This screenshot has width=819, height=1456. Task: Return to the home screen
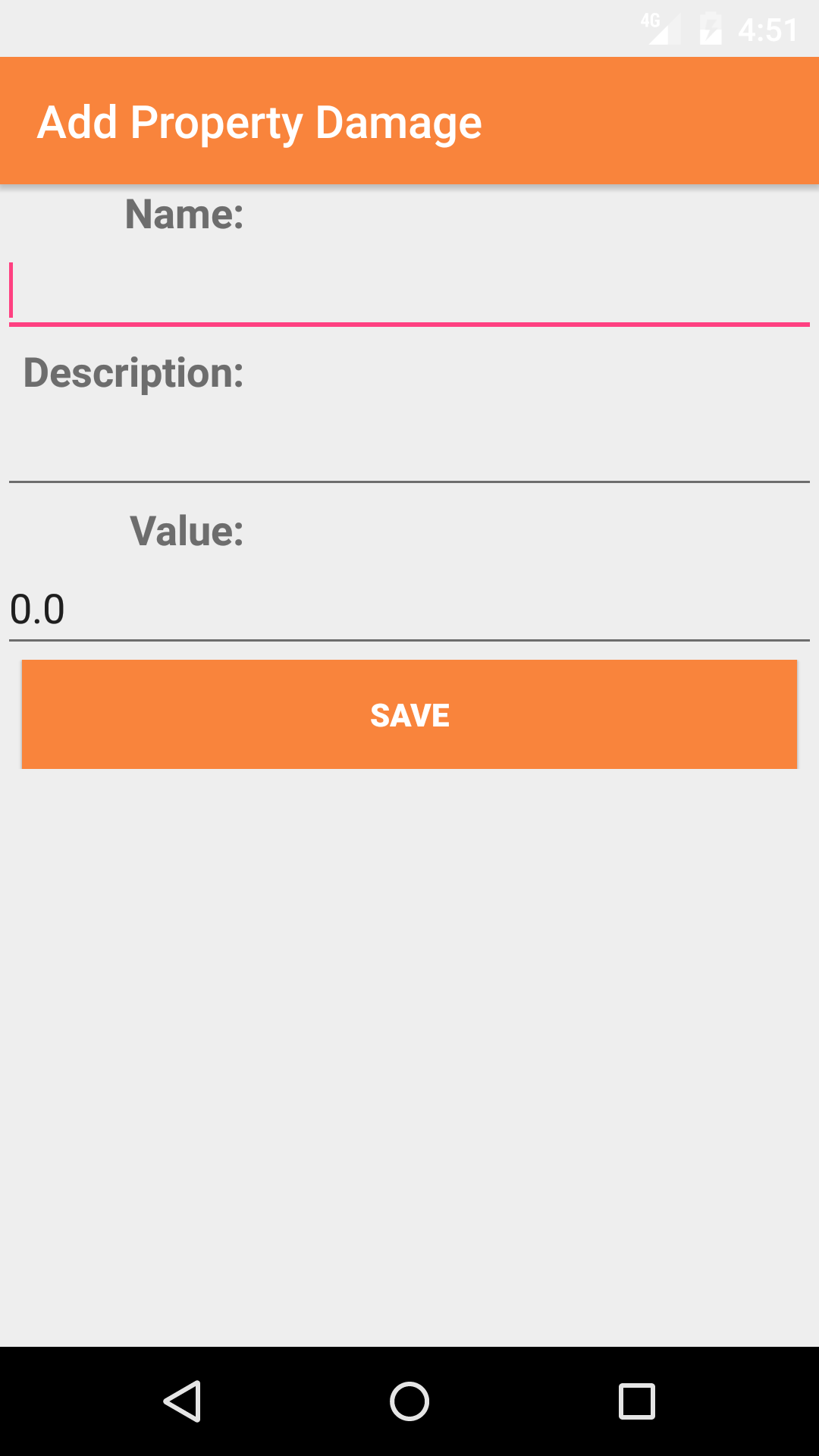[409, 1401]
